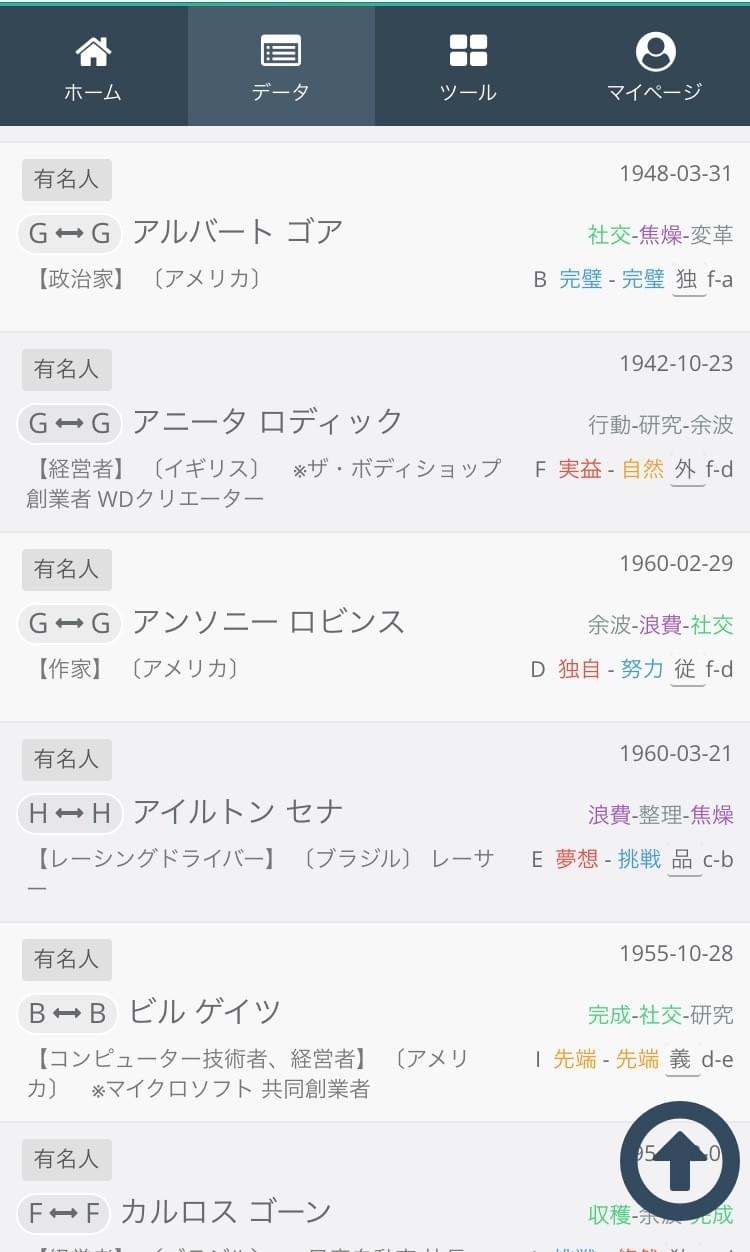The width and height of the screenshot is (750, 1252).
Task: Switch to the データ tab
Action: [x=281, y=68]
